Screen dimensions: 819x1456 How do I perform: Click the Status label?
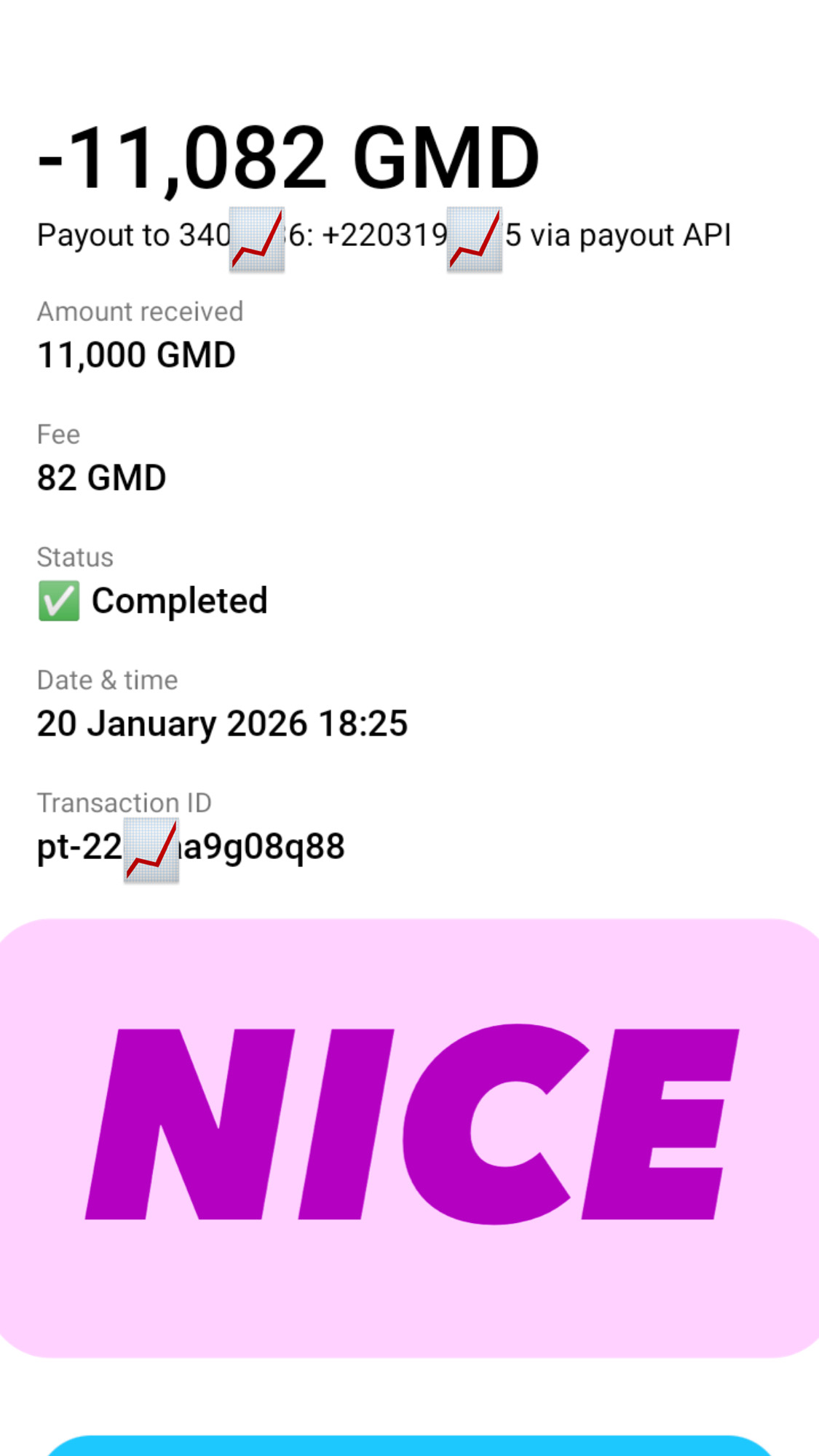75,557
